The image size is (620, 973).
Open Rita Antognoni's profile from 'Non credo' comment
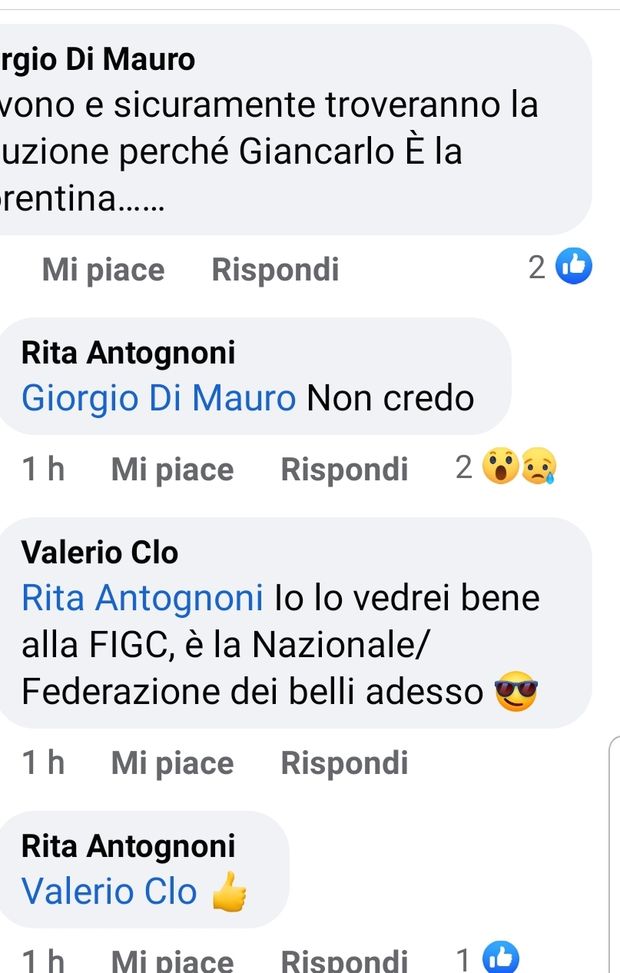click(x=128, y=352)
